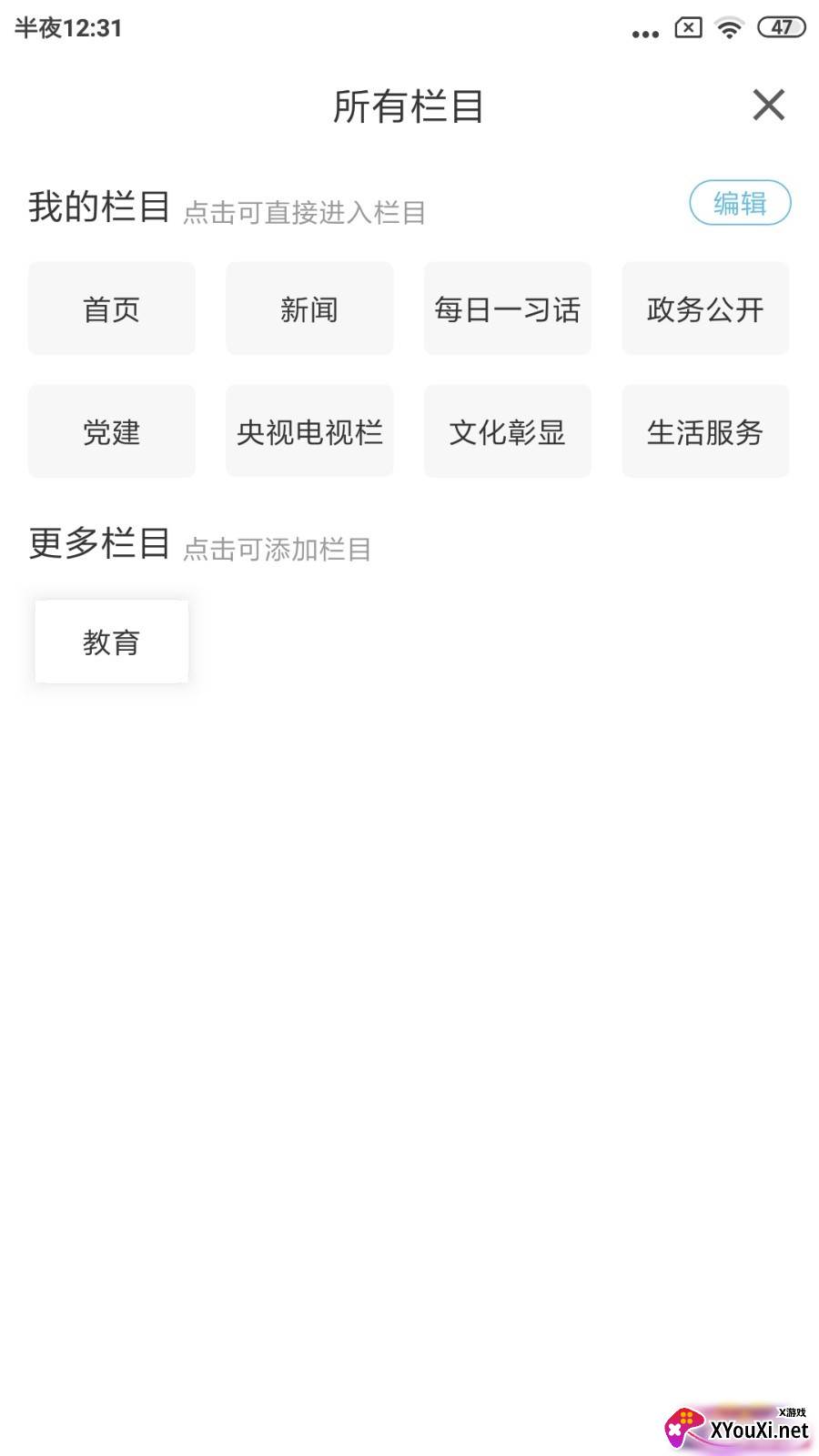
Task: Close the 所有栏目 page
Action: coord(768,105)
